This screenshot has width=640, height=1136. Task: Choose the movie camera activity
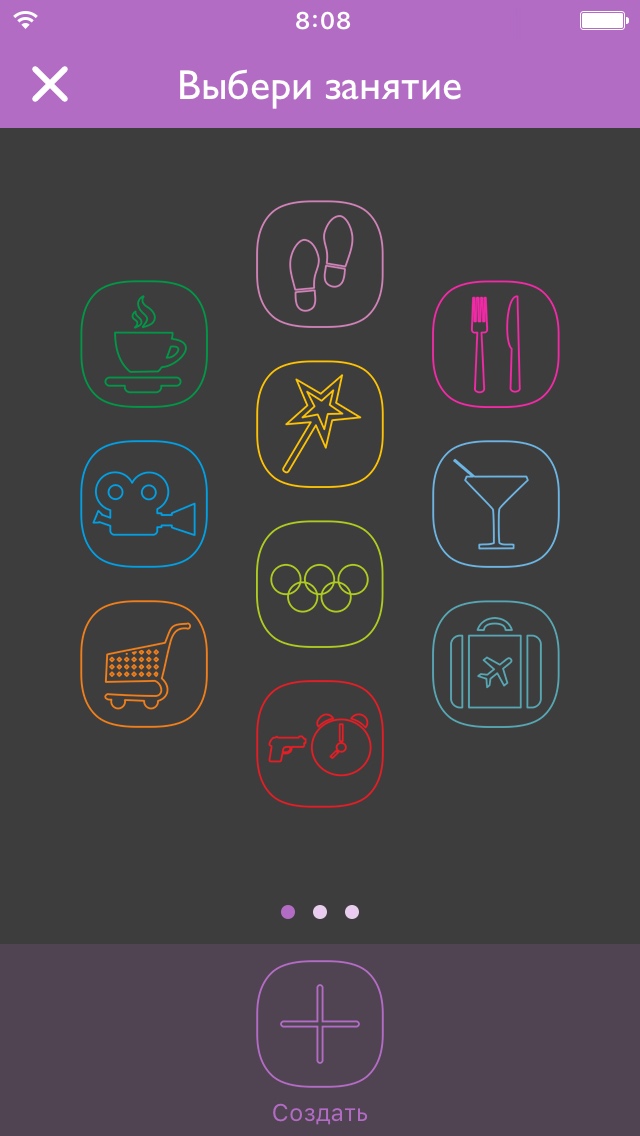(144, 504)
